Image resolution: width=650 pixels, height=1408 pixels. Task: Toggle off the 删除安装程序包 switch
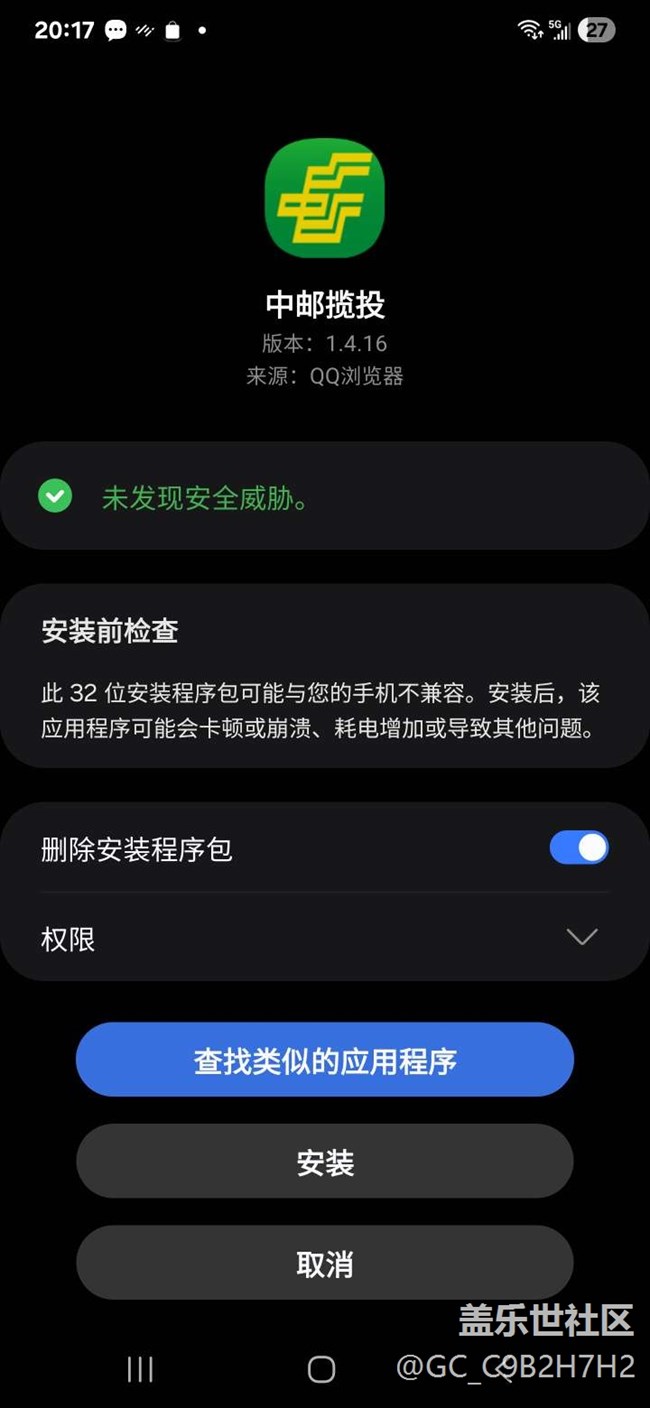click(x=579, y=848)
